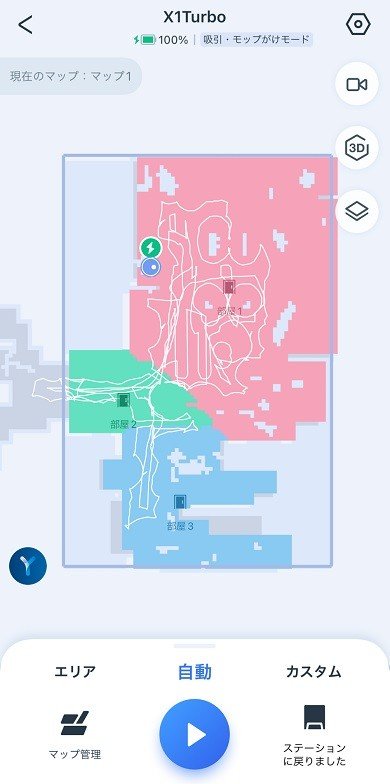390x784 pixels.
Task: Tap the round Y assistant button
Action: pyautogui.click(x=28, y=566)
